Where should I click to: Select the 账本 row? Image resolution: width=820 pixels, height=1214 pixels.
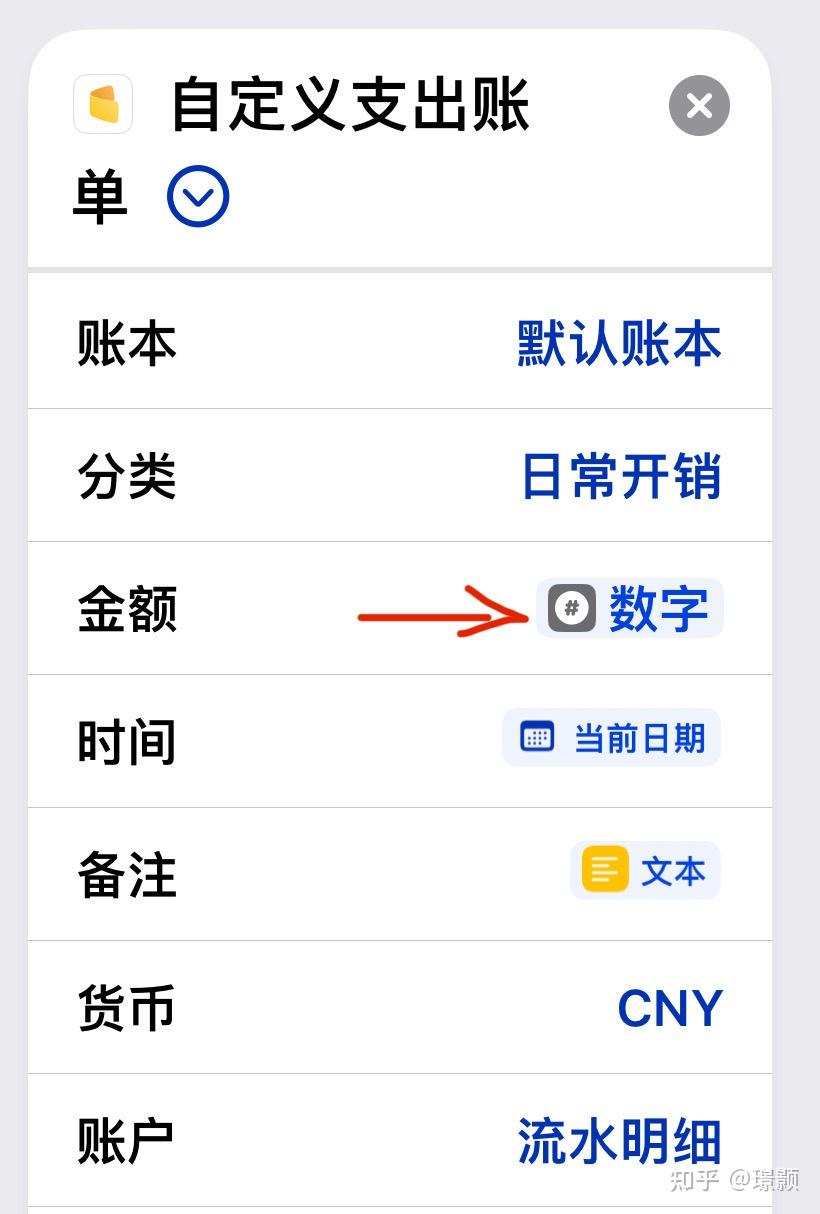[126, 341]
